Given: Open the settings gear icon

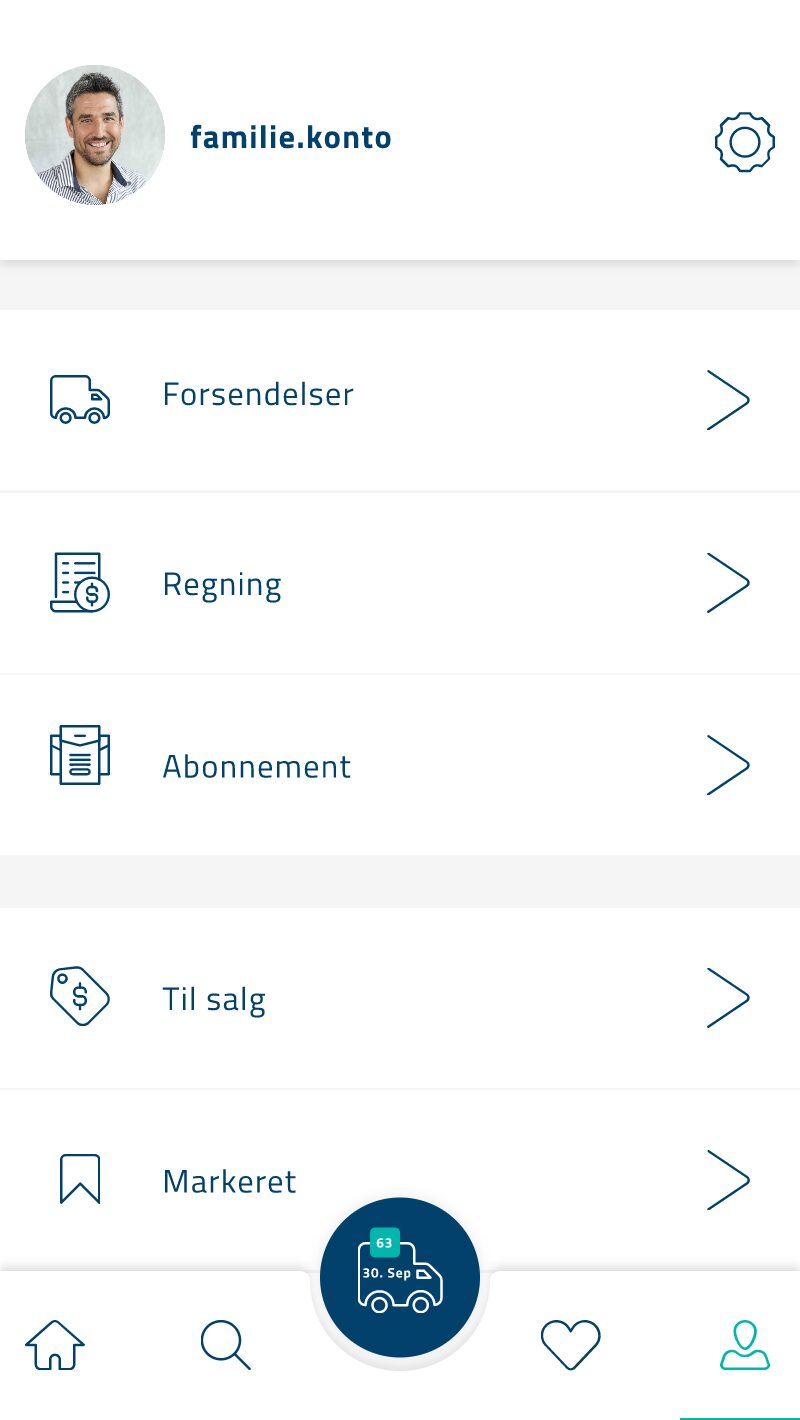Looking at the screenshot, I should [745, 143].
